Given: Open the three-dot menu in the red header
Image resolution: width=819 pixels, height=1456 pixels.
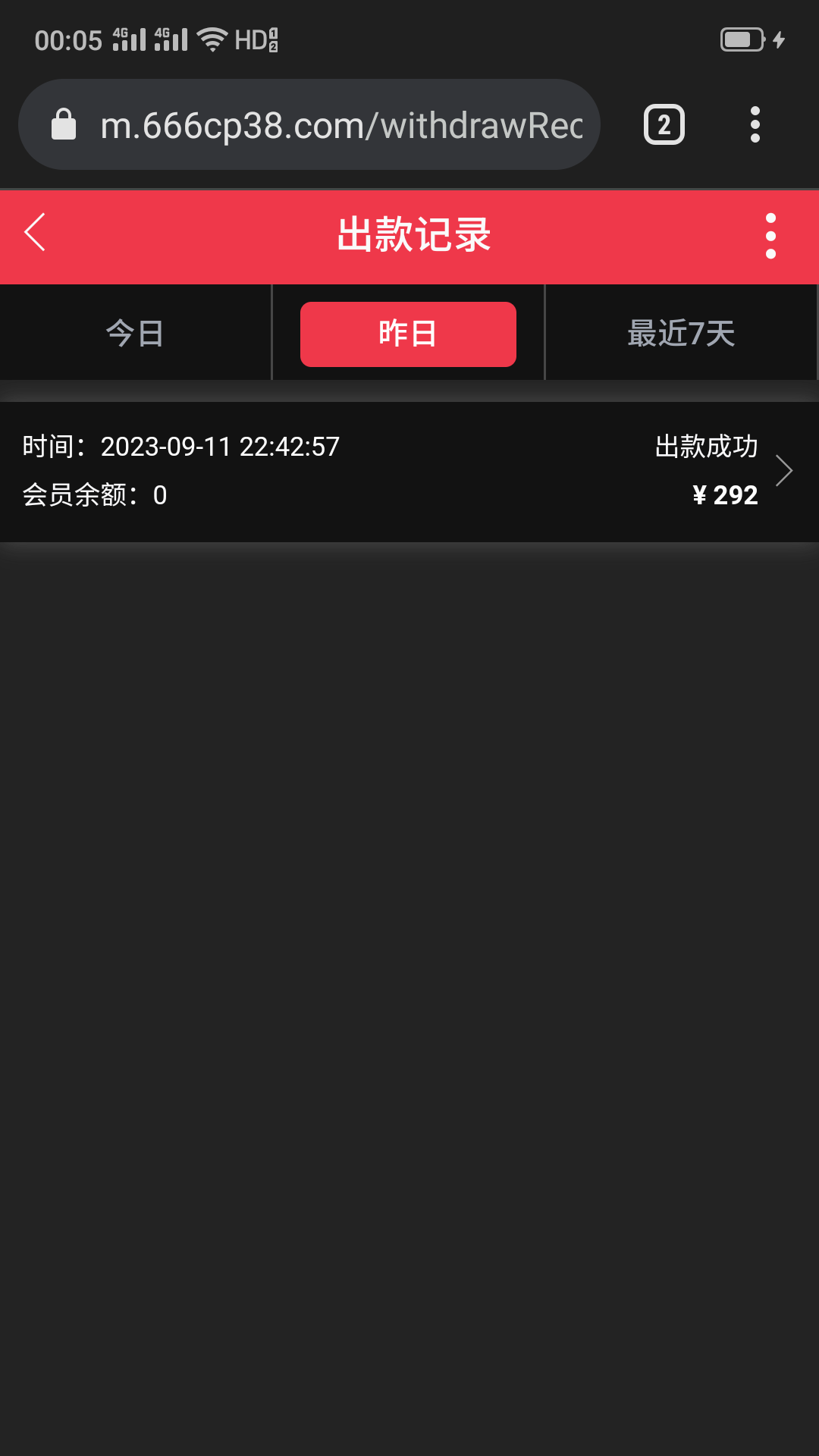Looking at the screenshot, I should [770, 236].
